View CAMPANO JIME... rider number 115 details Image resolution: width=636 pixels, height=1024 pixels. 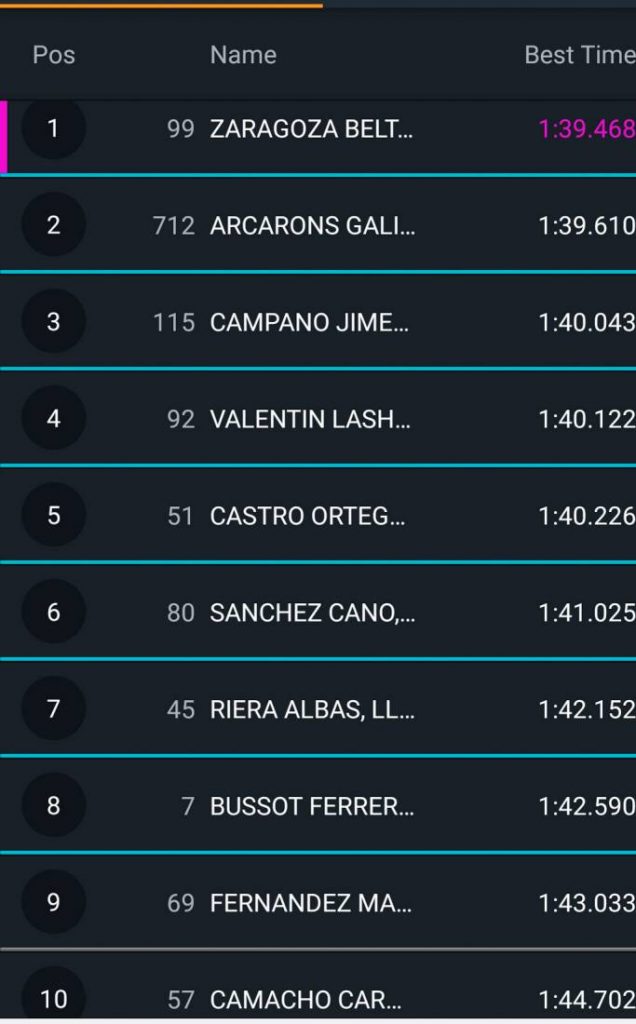(310, 323)
